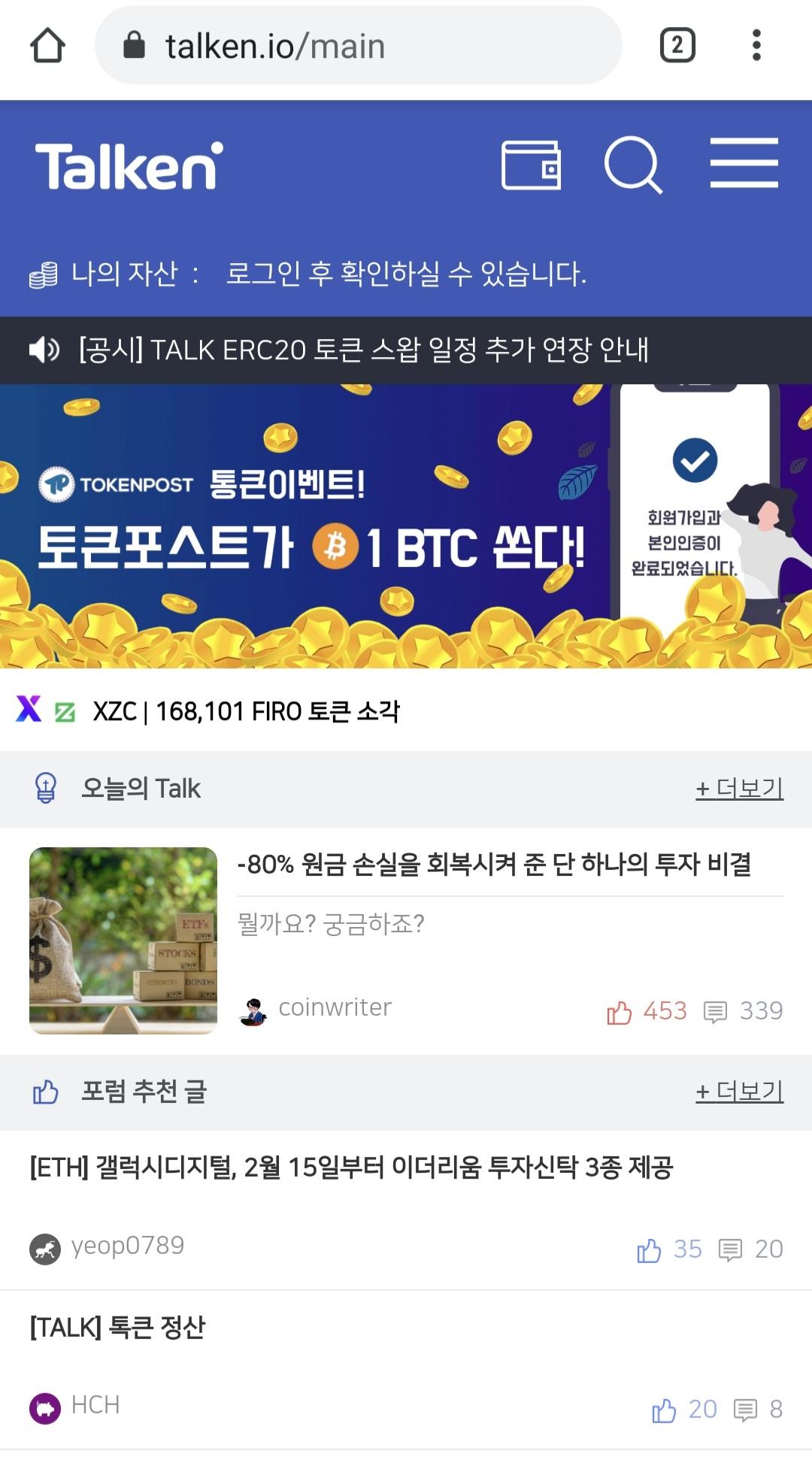Open the XZC FIRO token burn news
Image resolution: width=812 pixels, height=1457 pixels.
[246, 710]
